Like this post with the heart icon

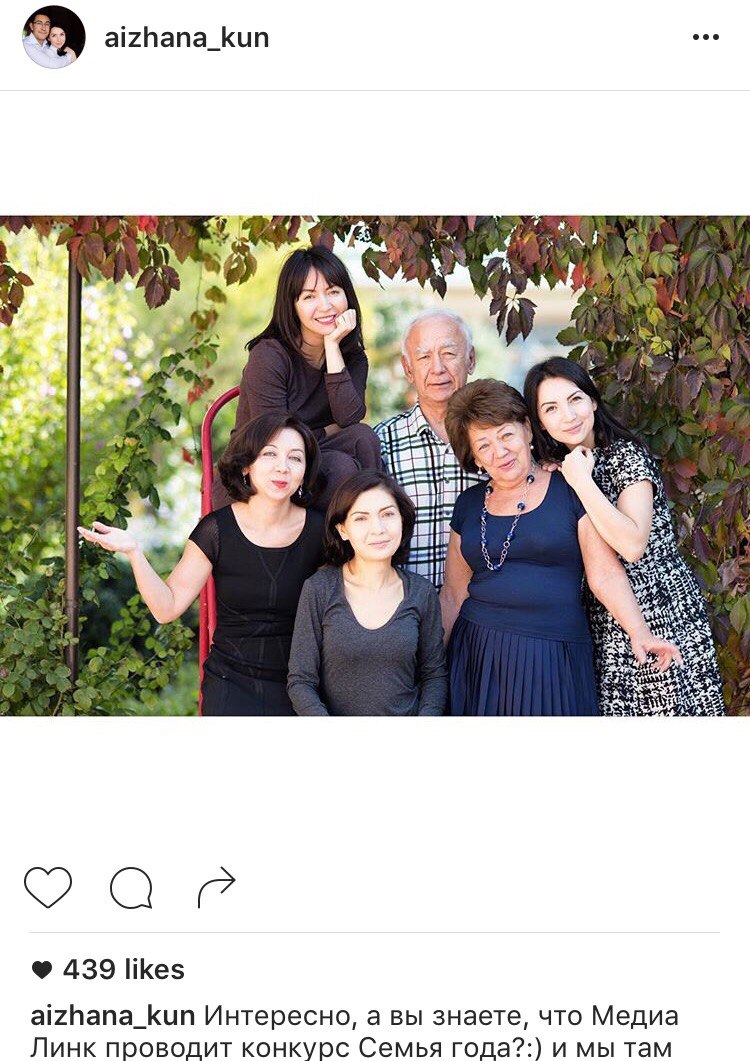coord(48,887)
